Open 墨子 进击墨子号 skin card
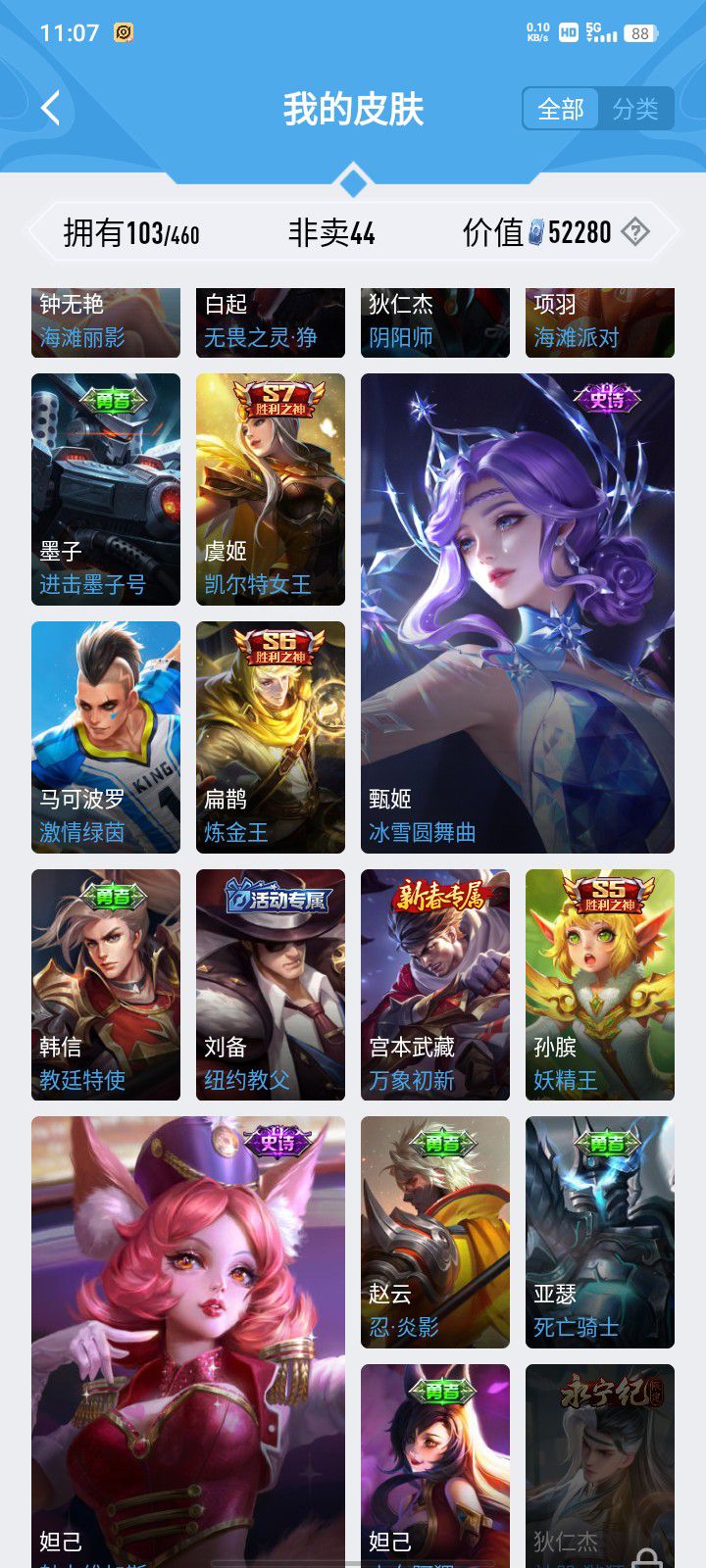This screenshot has width=706, height=1568. pos(106,489)
